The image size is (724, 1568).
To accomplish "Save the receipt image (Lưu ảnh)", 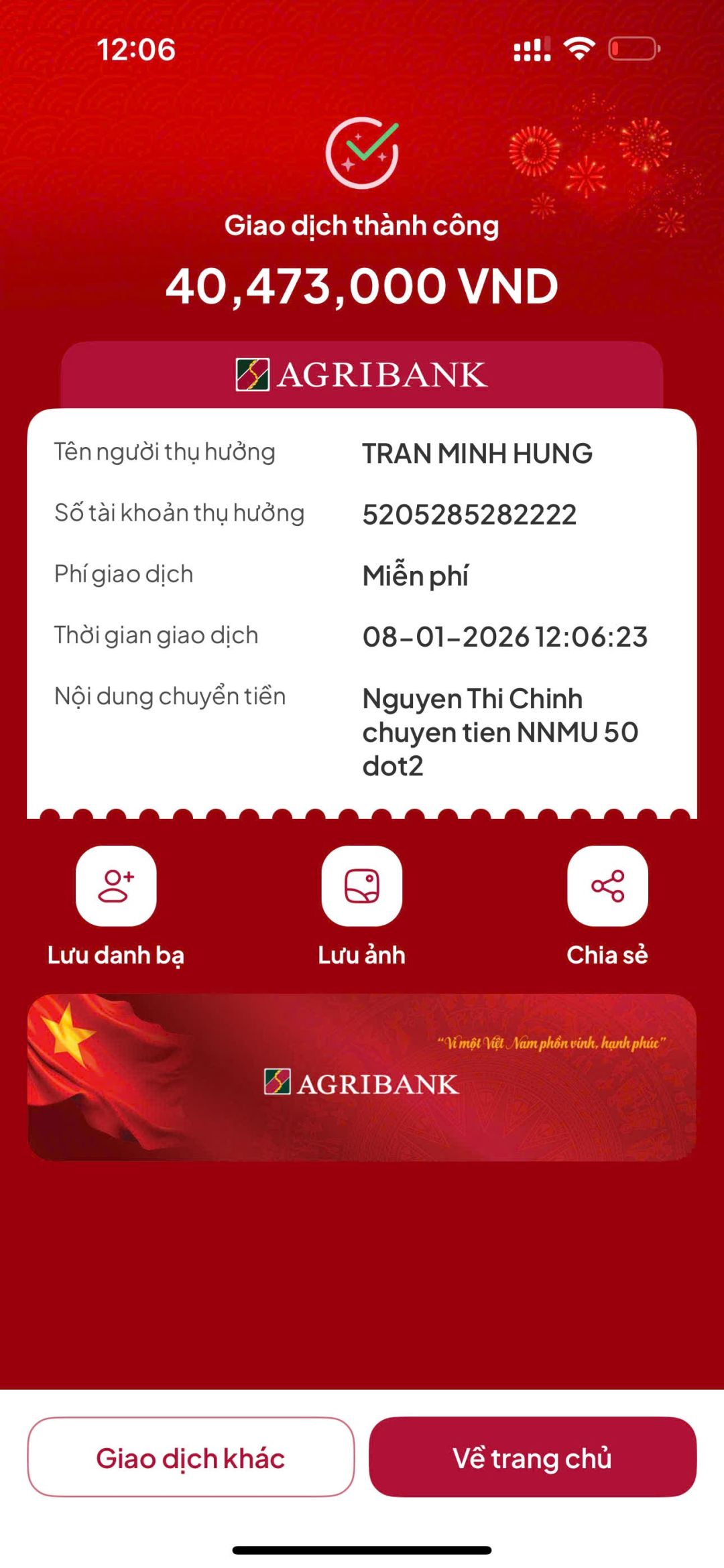I will tap(362, 886).
